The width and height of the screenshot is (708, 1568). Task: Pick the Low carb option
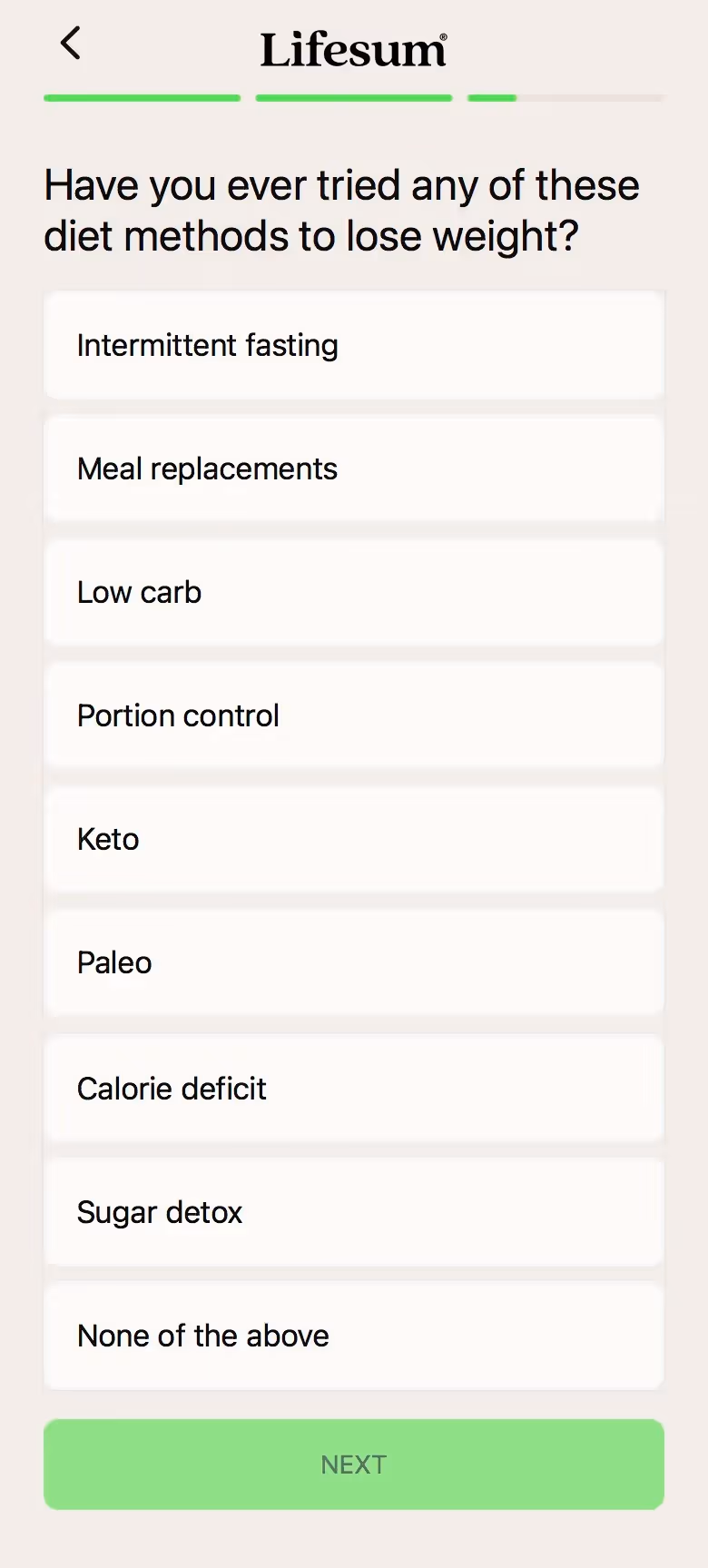(354, 592)
